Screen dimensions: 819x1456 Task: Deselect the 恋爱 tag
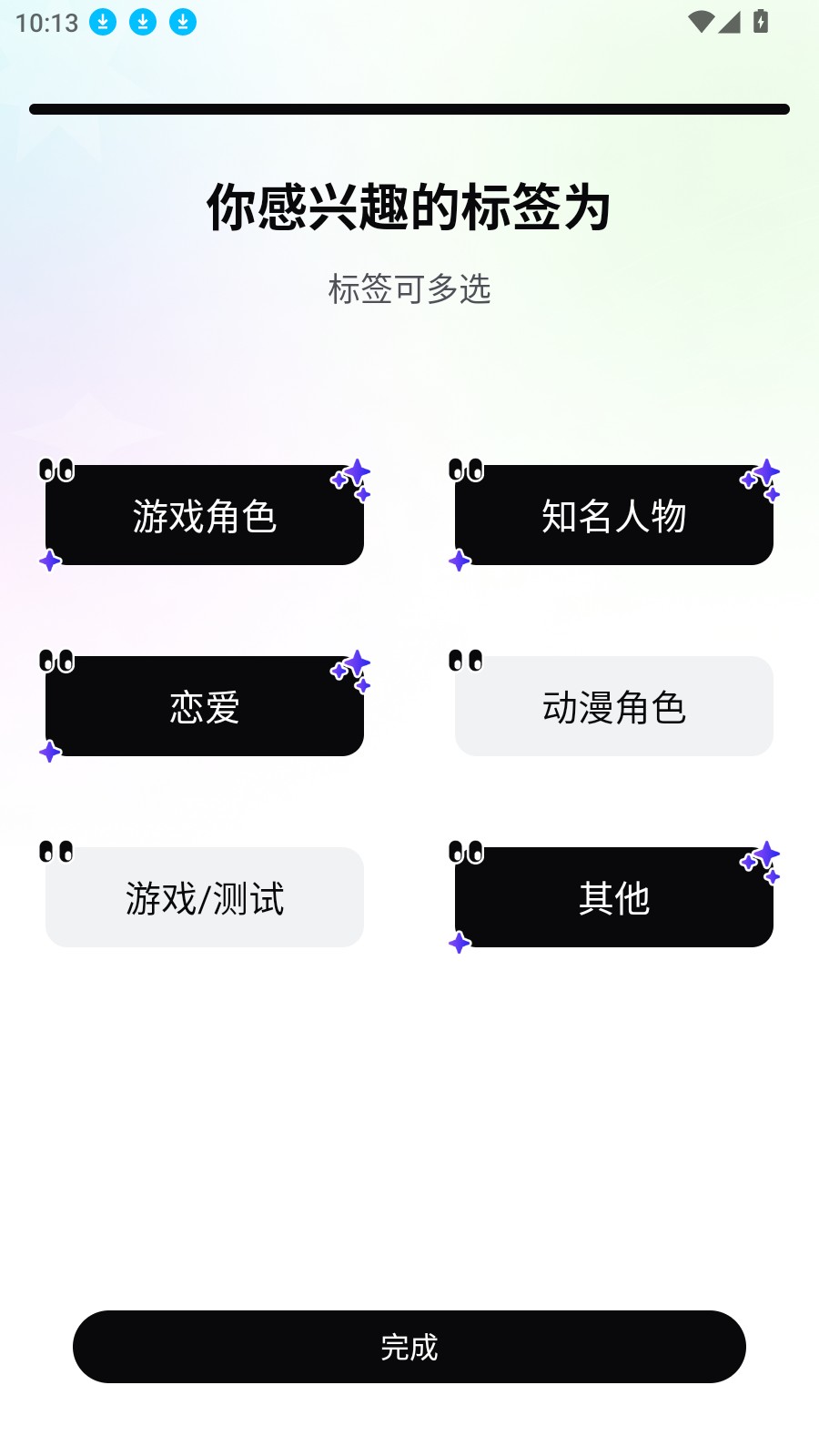point(204,706)
